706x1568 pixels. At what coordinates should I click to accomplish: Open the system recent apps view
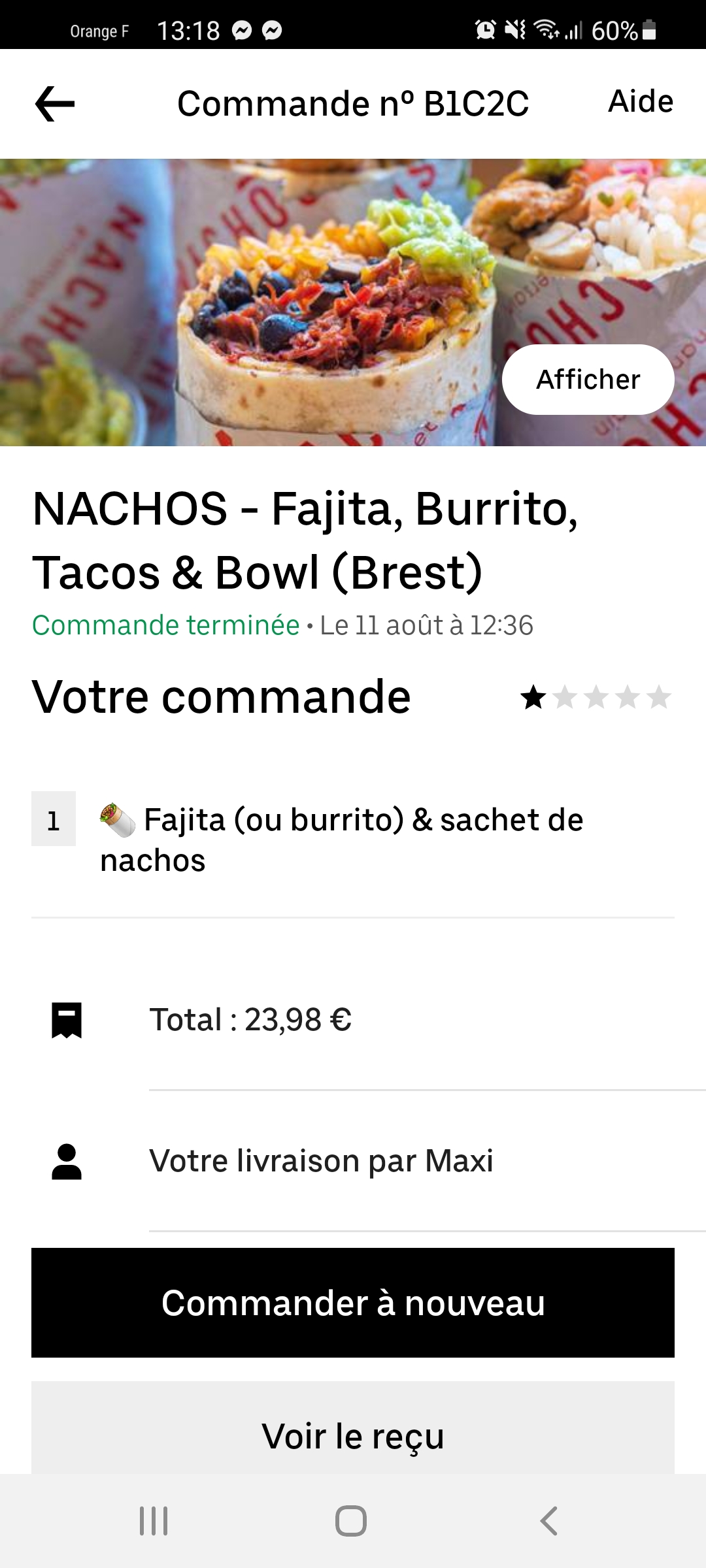(x=154, y=1521)
